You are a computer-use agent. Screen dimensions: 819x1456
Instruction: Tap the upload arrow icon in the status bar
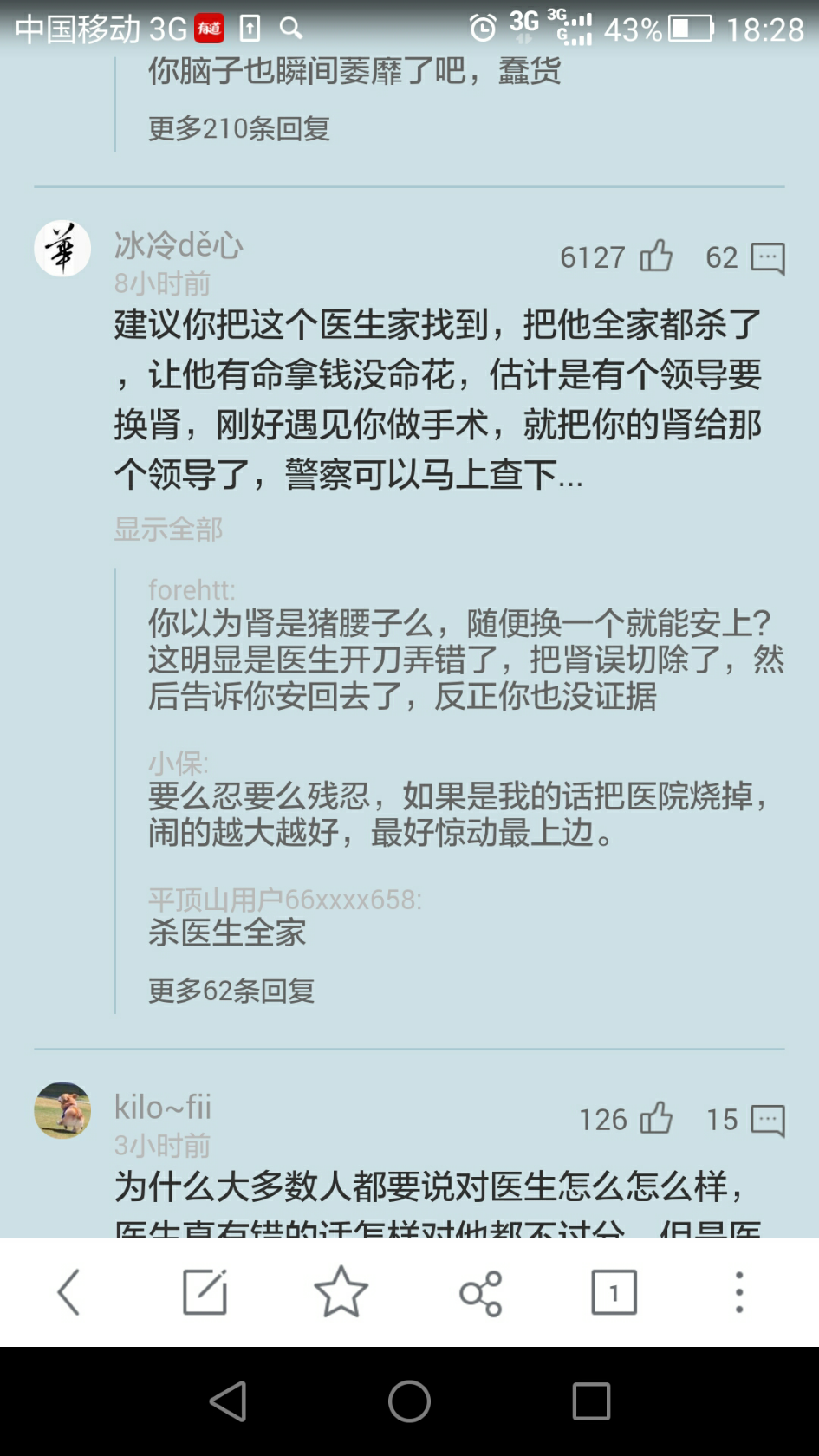[250, 29]
